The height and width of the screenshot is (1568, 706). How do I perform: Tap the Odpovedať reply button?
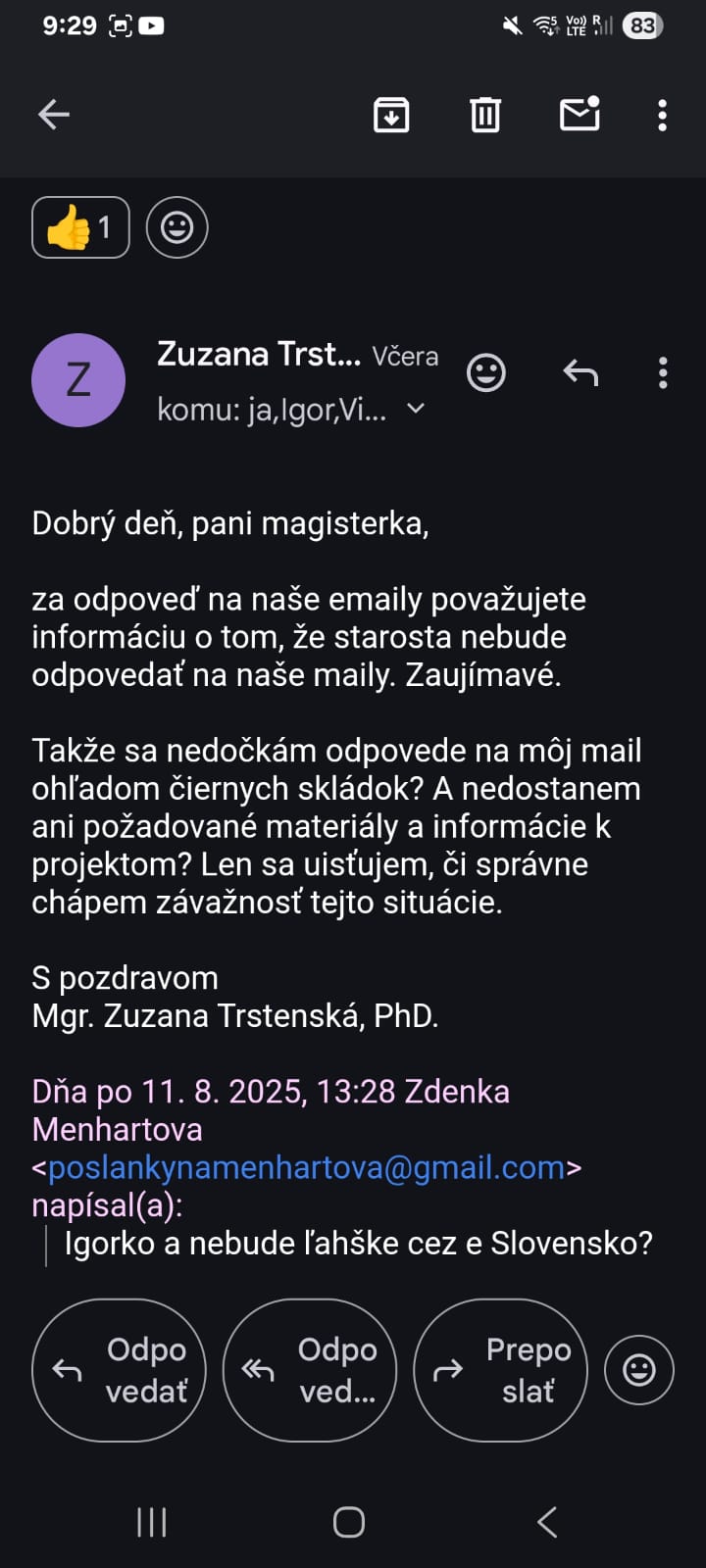120,1370
